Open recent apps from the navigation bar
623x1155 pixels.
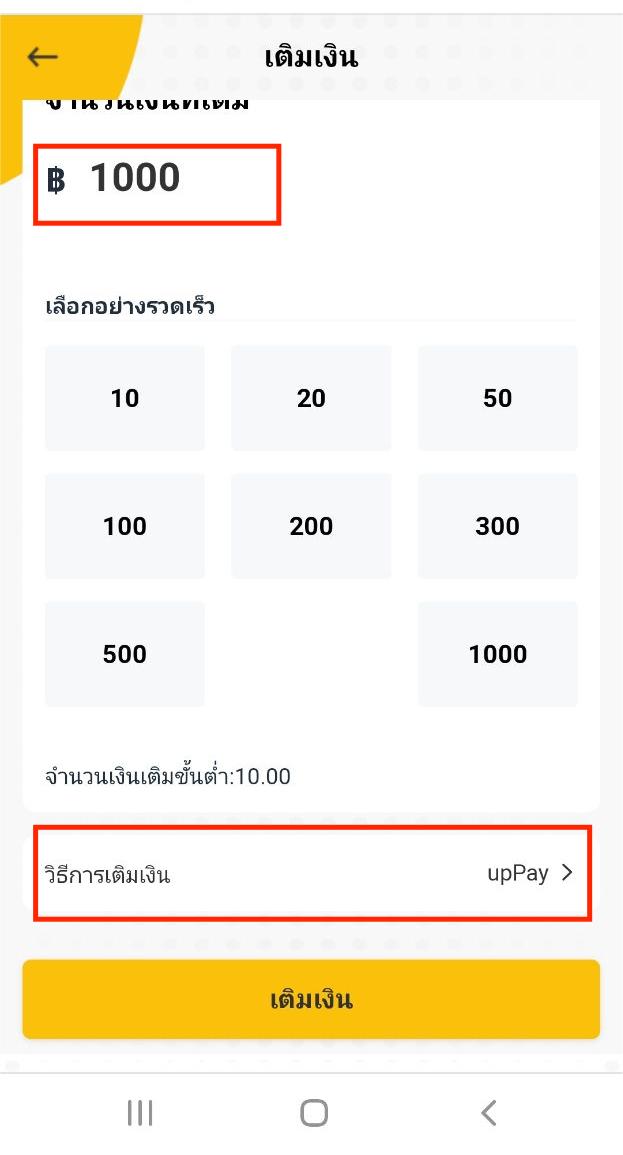140,1113
